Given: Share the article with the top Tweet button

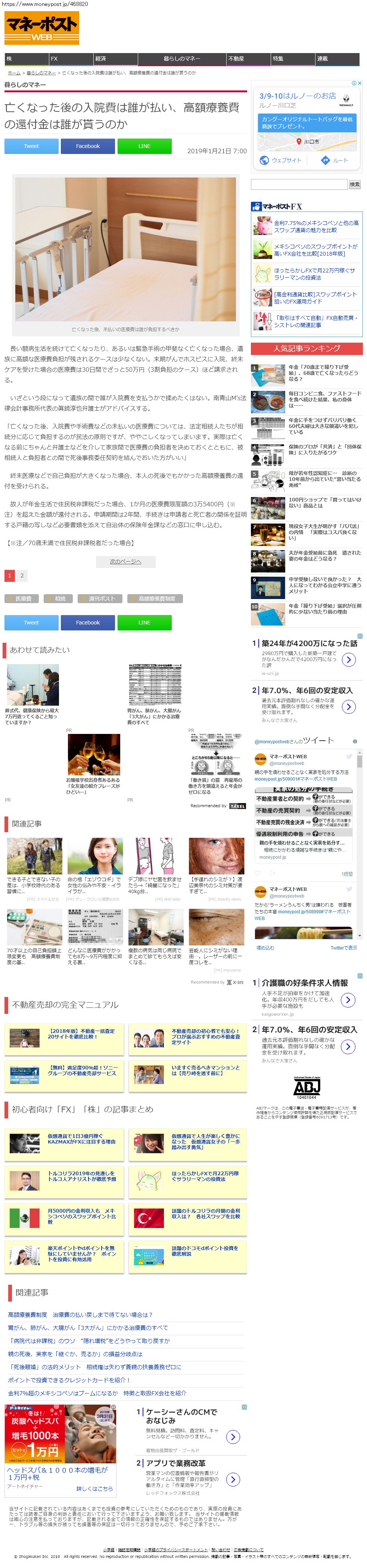Looking at the screenshot, I should pyautogui.click(x=32, y=146).
